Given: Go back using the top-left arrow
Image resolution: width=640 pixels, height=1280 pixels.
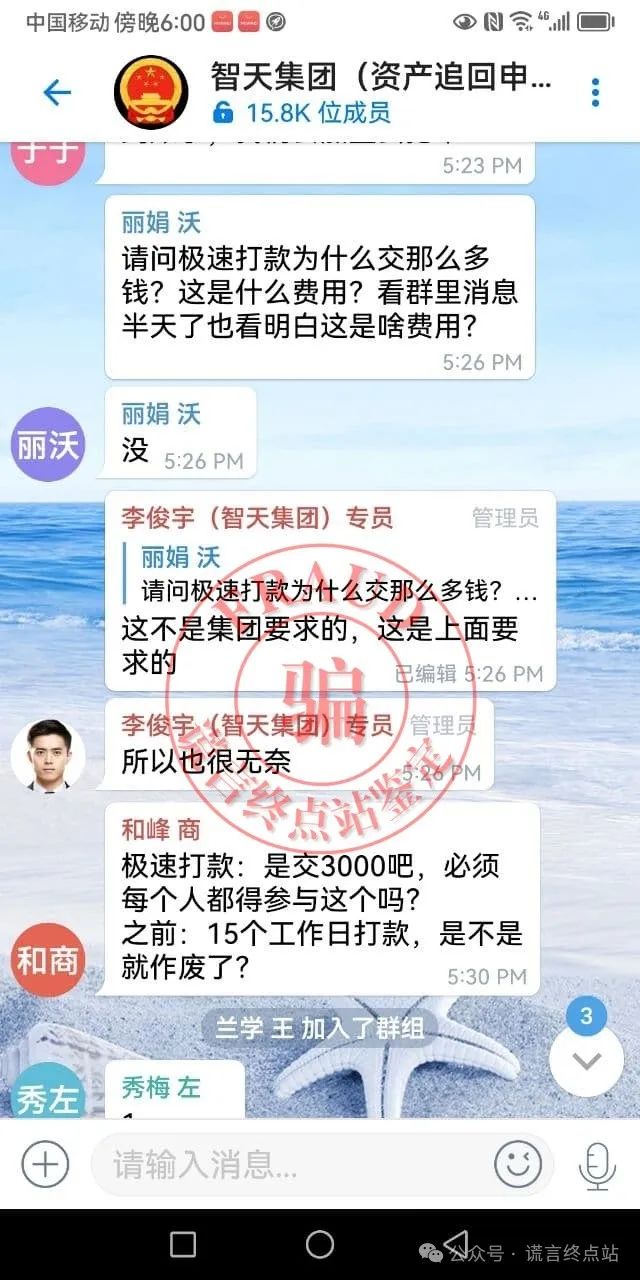Looking at the screenshot, I should click(x=57, y=92).
